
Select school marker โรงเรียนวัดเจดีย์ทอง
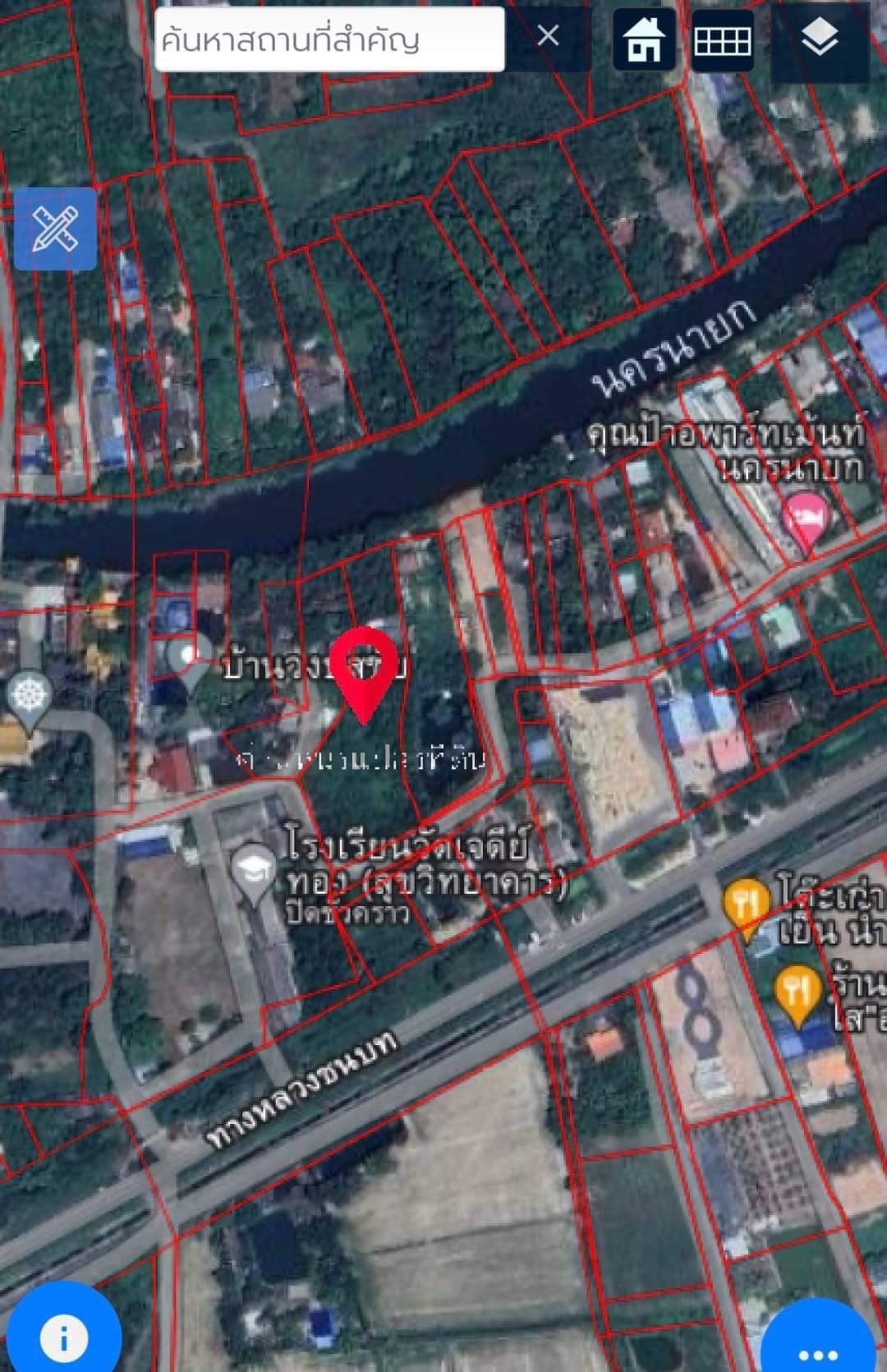(x=253, y=871)
